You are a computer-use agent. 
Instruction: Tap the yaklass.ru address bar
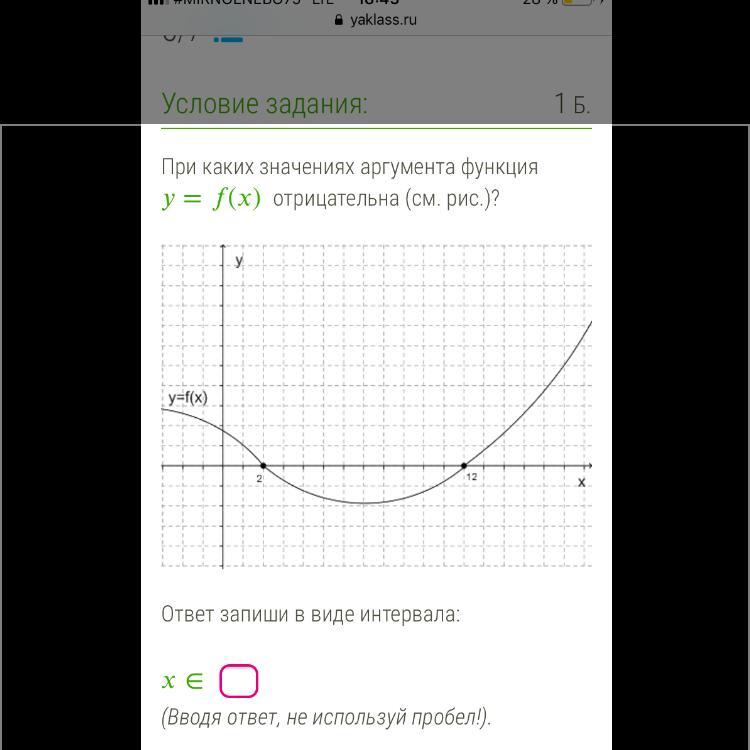tap(376, 19)
